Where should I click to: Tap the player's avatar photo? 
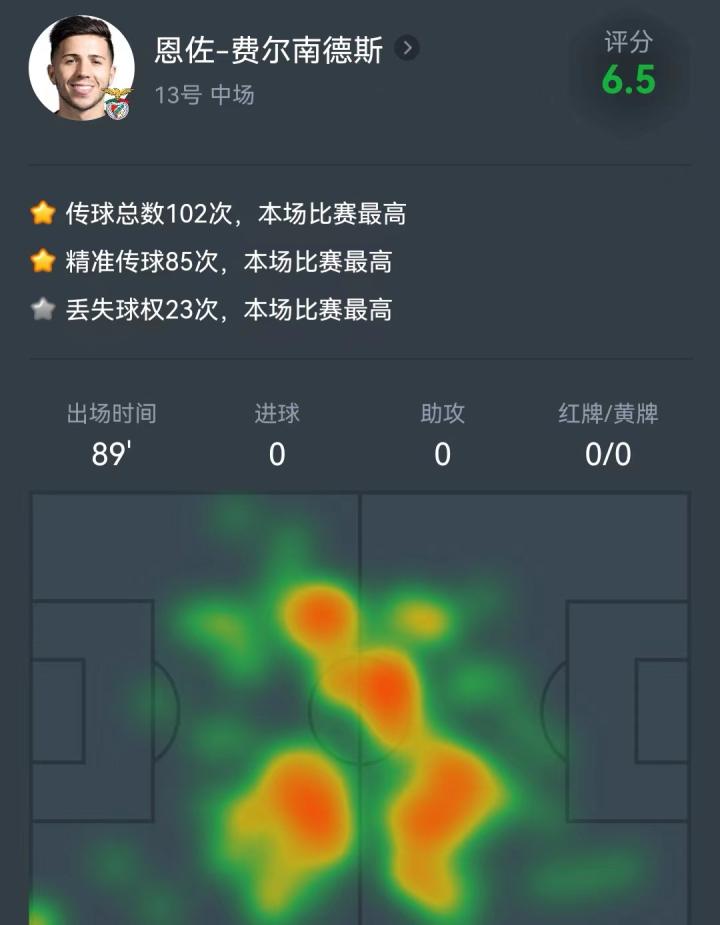[80, 68]
